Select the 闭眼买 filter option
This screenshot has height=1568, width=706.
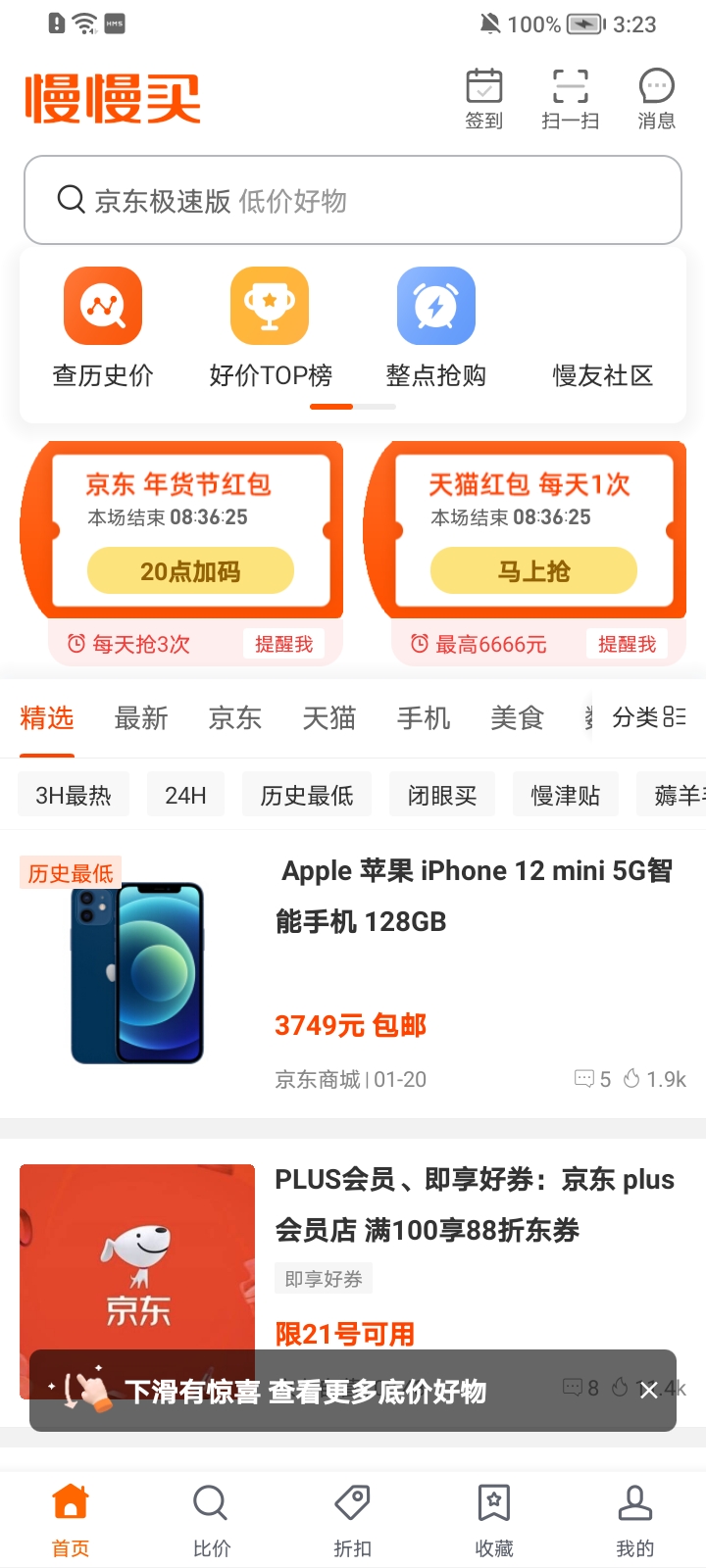point(442,794)
